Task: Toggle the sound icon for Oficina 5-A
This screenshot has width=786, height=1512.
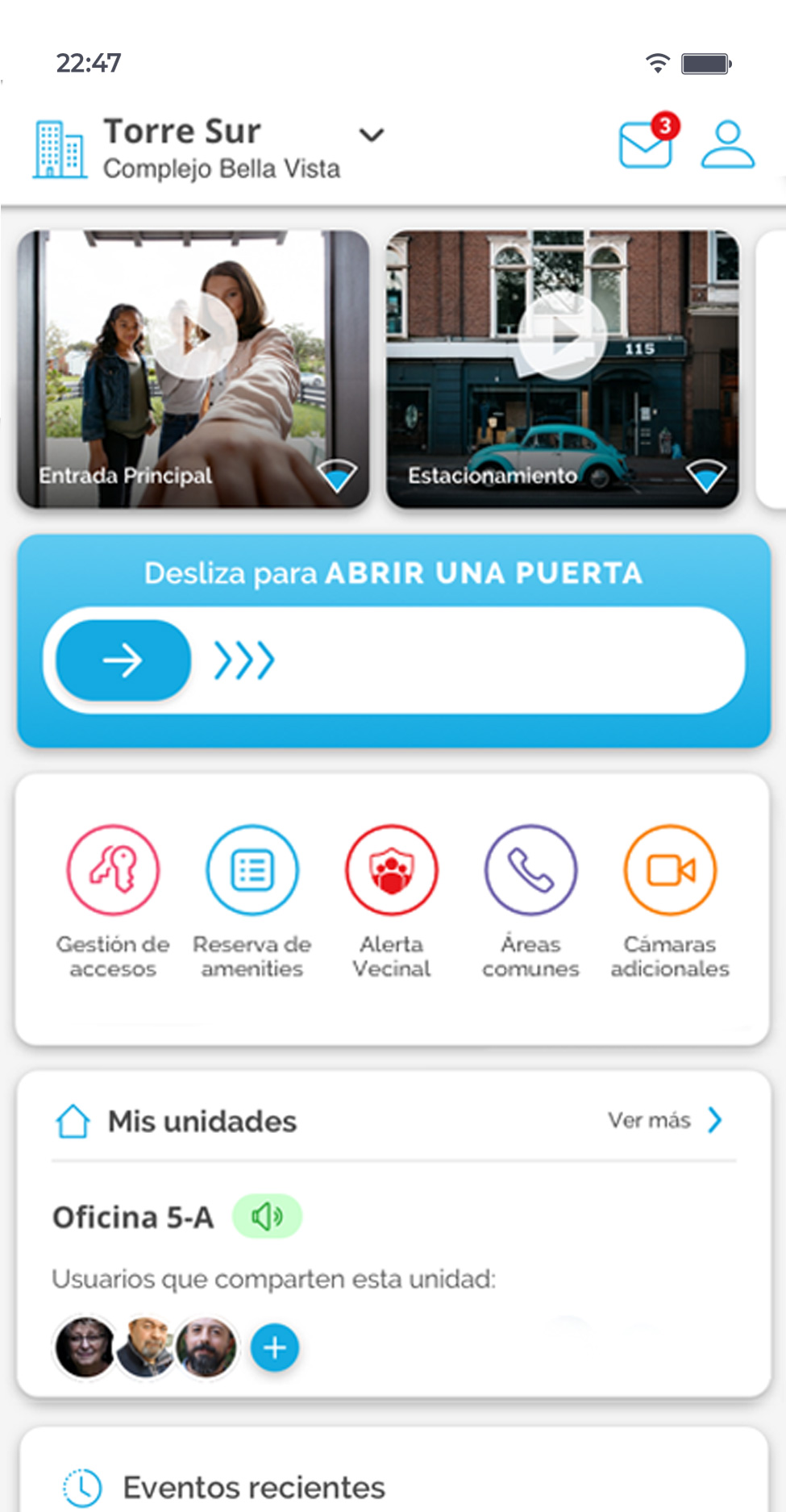Action: (x=267, y=1216)
